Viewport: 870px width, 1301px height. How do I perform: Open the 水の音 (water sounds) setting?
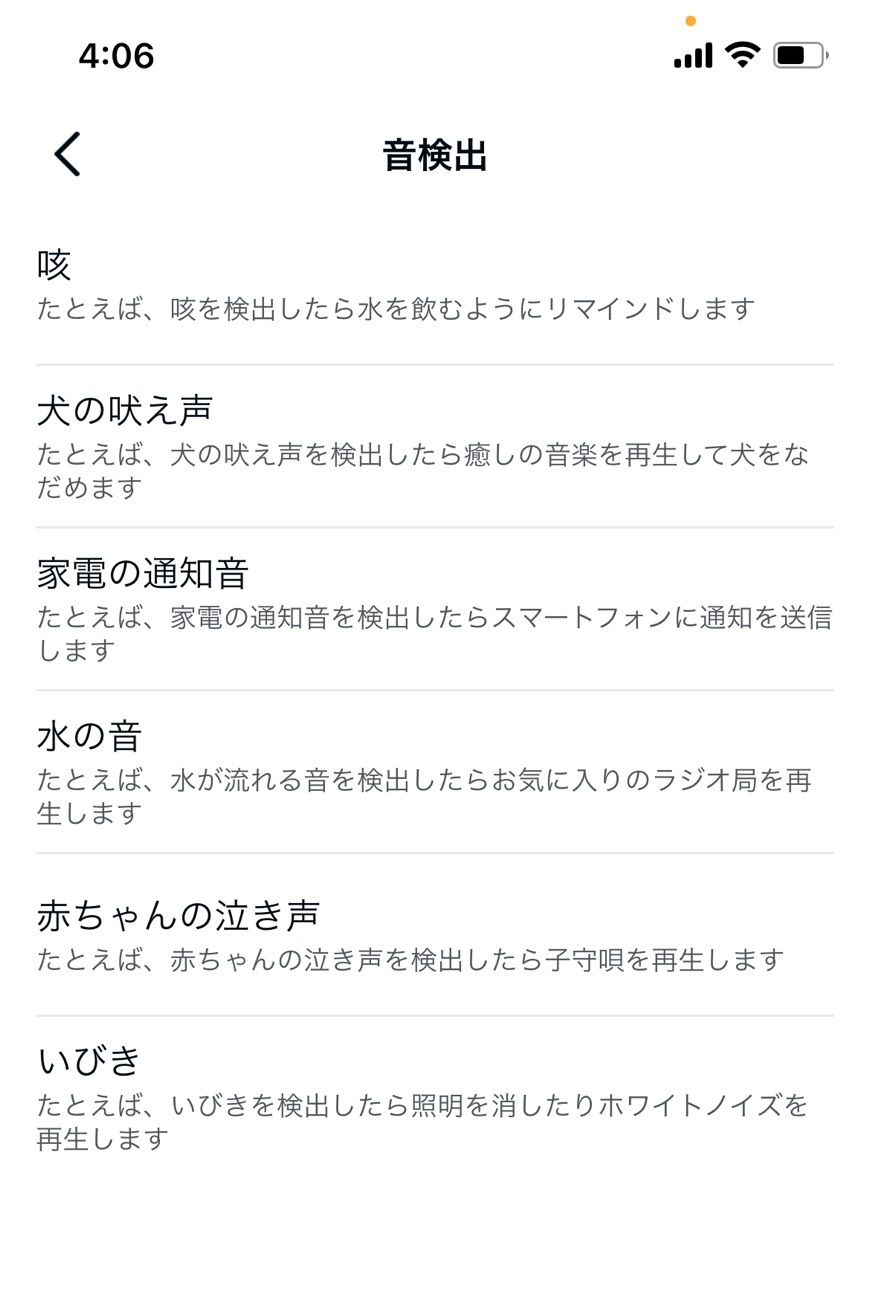(90, 736)
